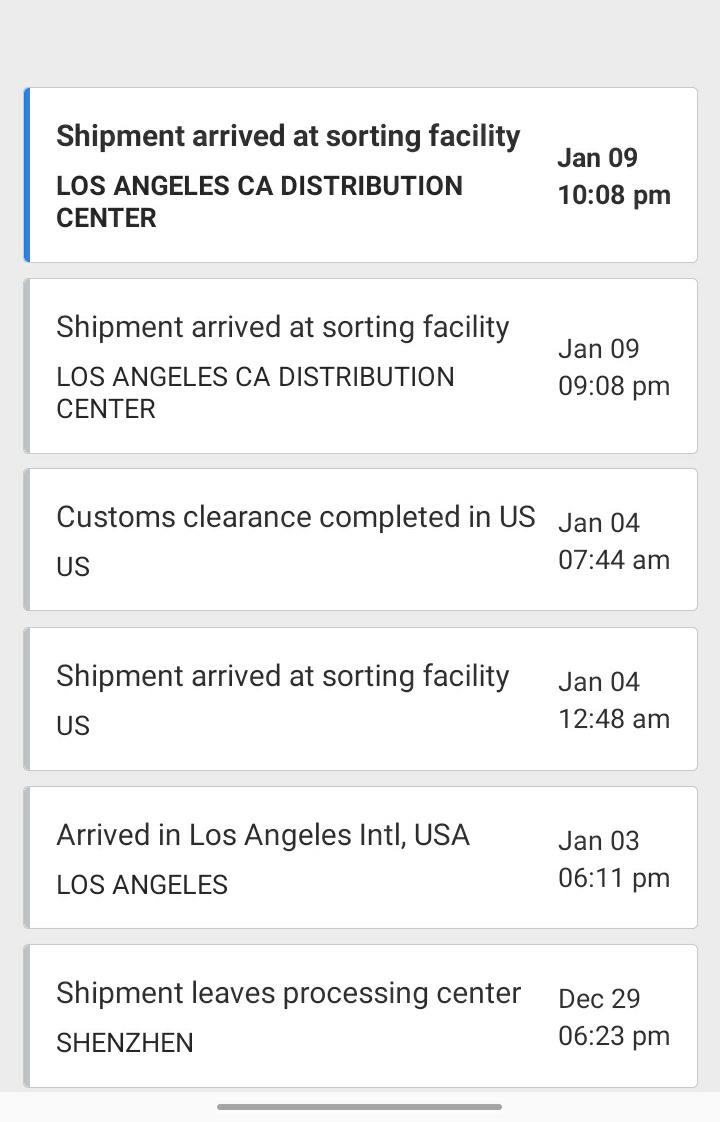Viewport: 720px width, 1122px height.
Task: Select the Jan 09 09:08 pm tracking entry
Action: tap(360, 365)
